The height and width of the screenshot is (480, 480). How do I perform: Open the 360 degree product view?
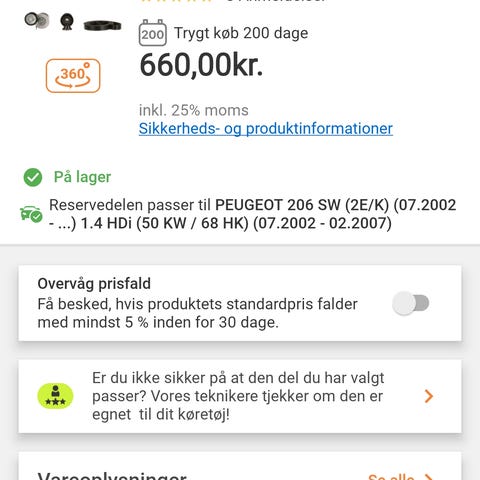point(73,76)
